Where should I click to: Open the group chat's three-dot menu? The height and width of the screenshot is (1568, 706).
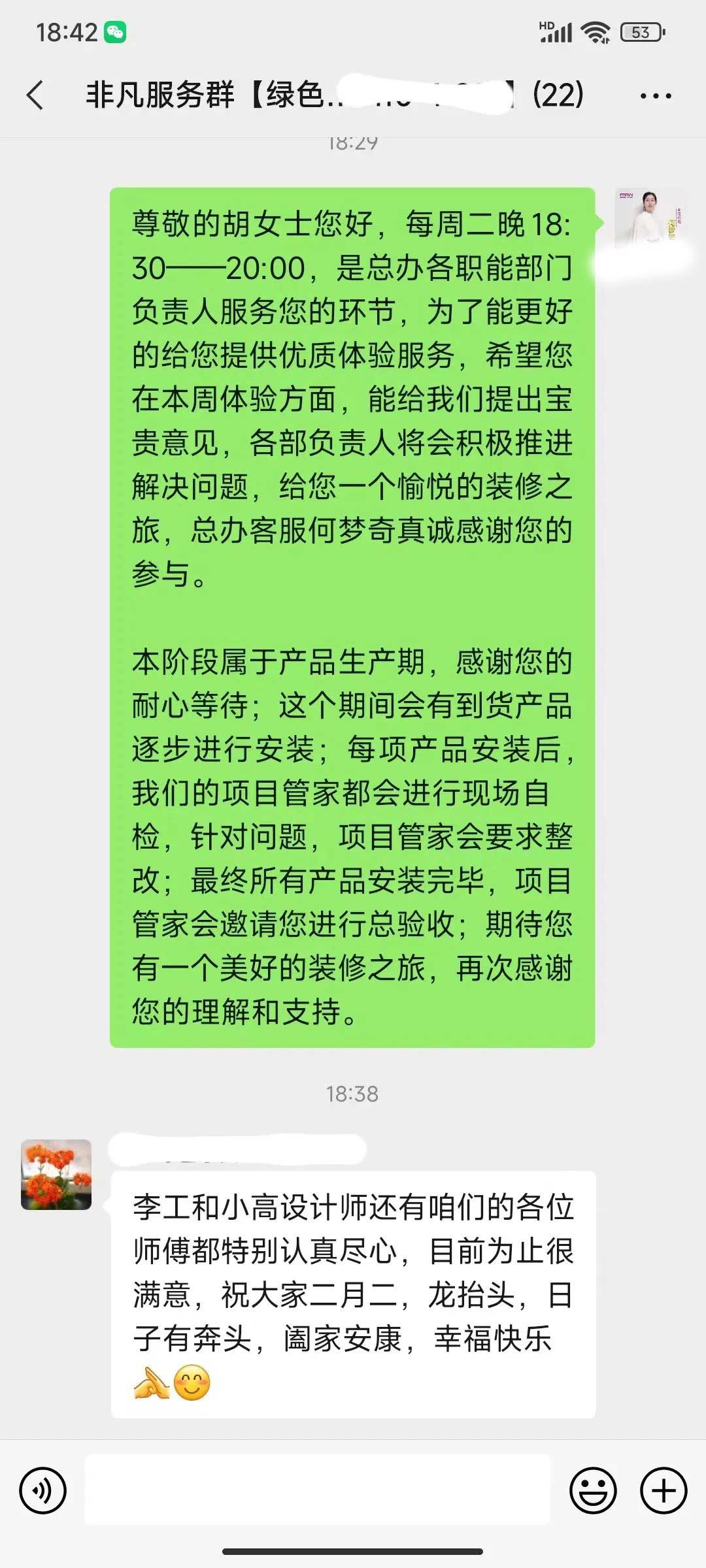click(x=655, y=96)
